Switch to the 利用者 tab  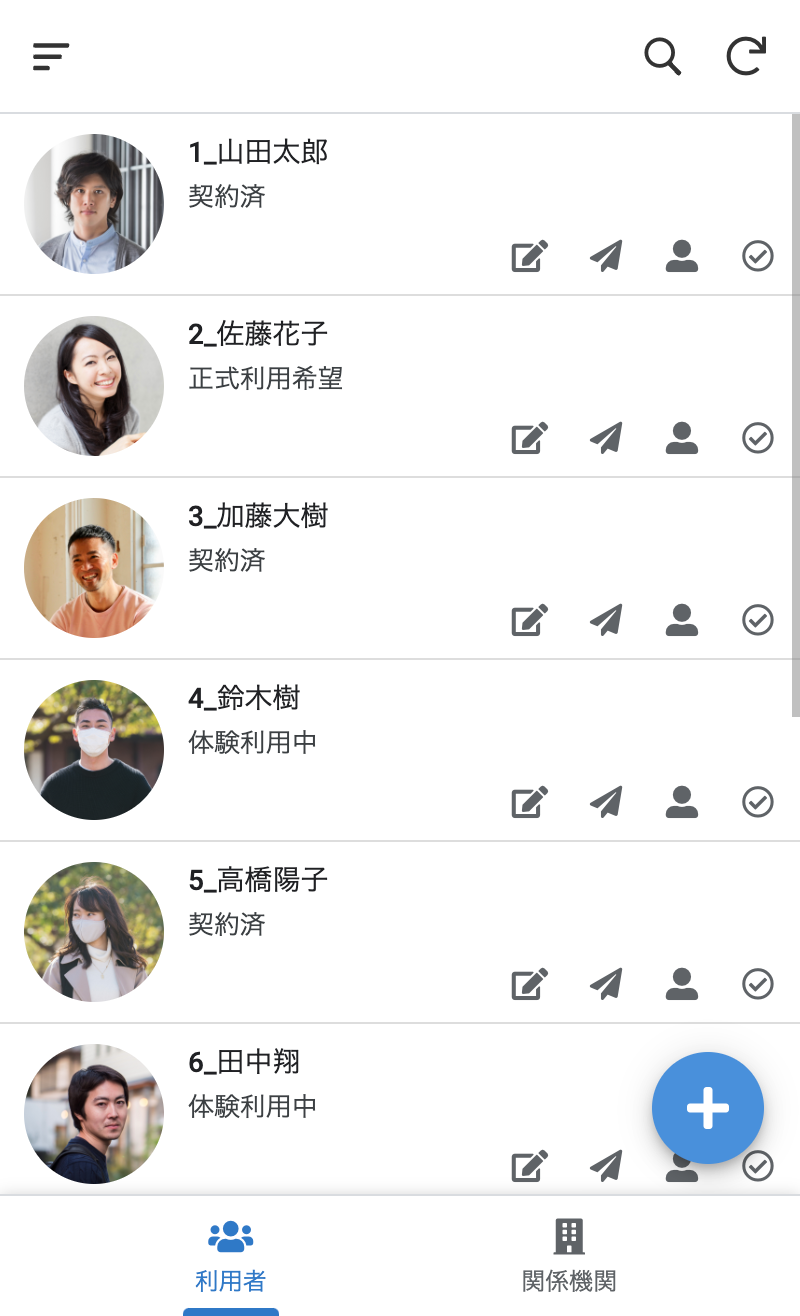(x=231, y=1256)
